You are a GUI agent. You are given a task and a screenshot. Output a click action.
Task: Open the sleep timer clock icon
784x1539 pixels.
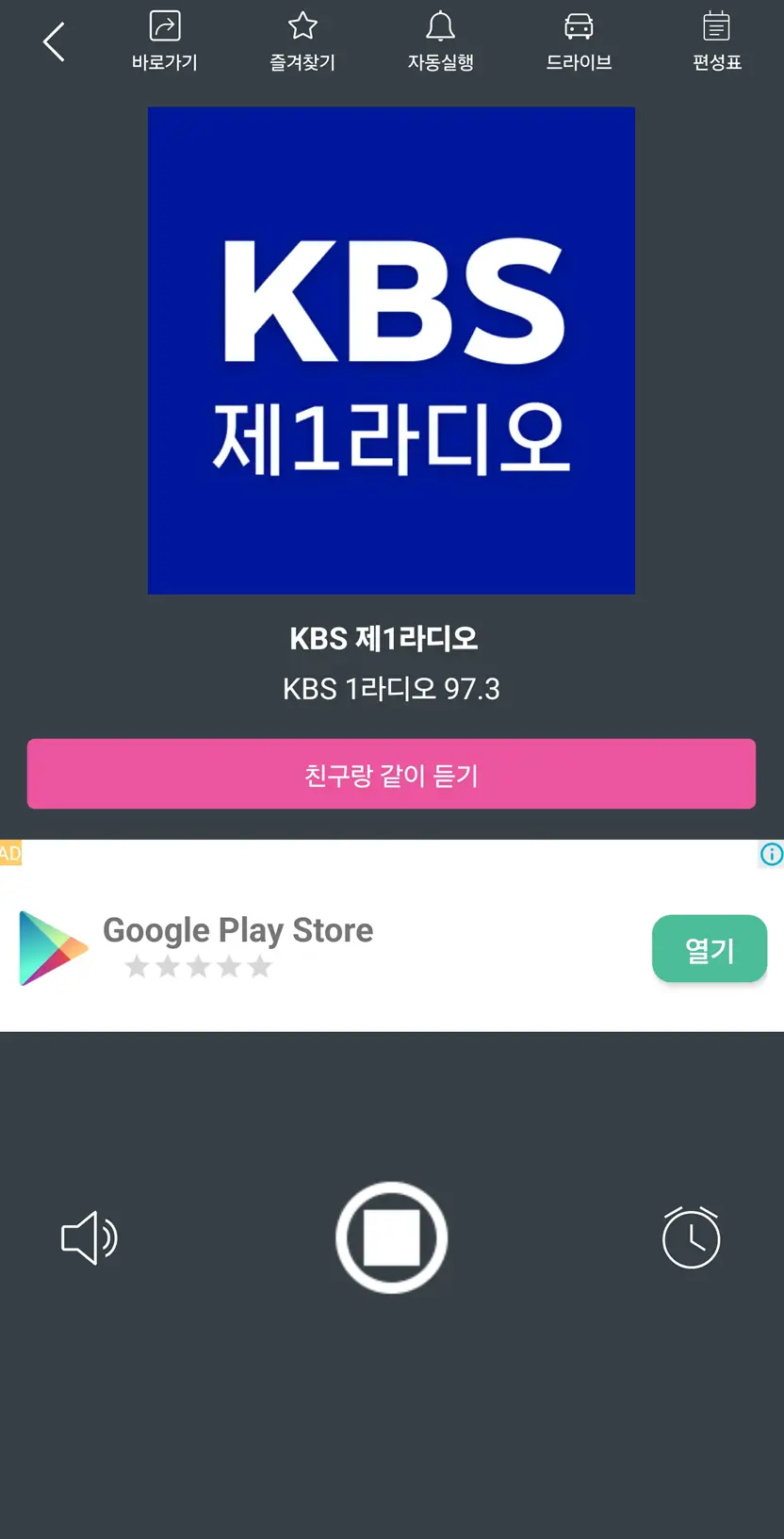[691, 1237]
